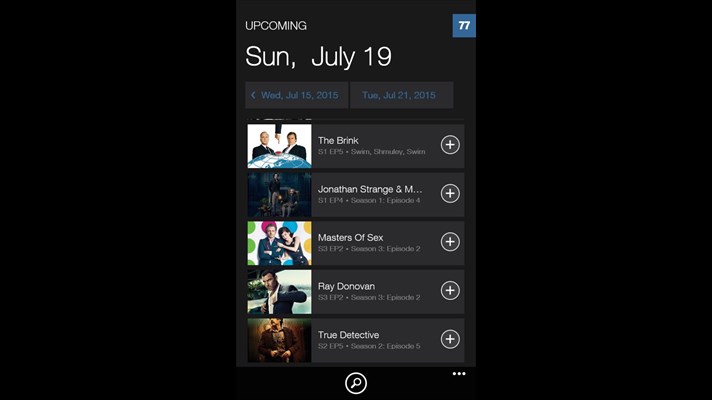Tap the blue 77 badge

click(x=464, y=25)
